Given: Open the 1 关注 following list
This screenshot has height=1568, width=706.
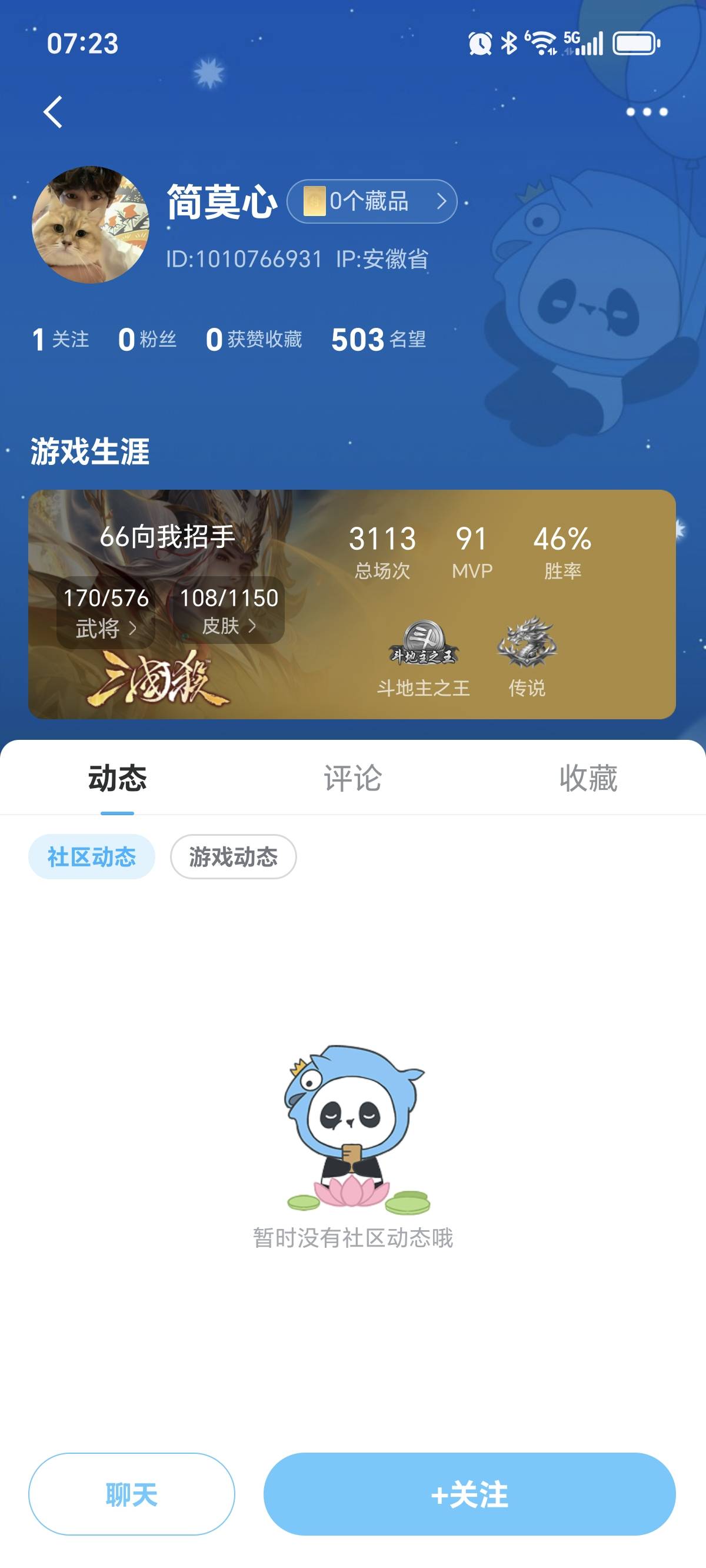Looking at the screenshot, I should tap(60, 339).
